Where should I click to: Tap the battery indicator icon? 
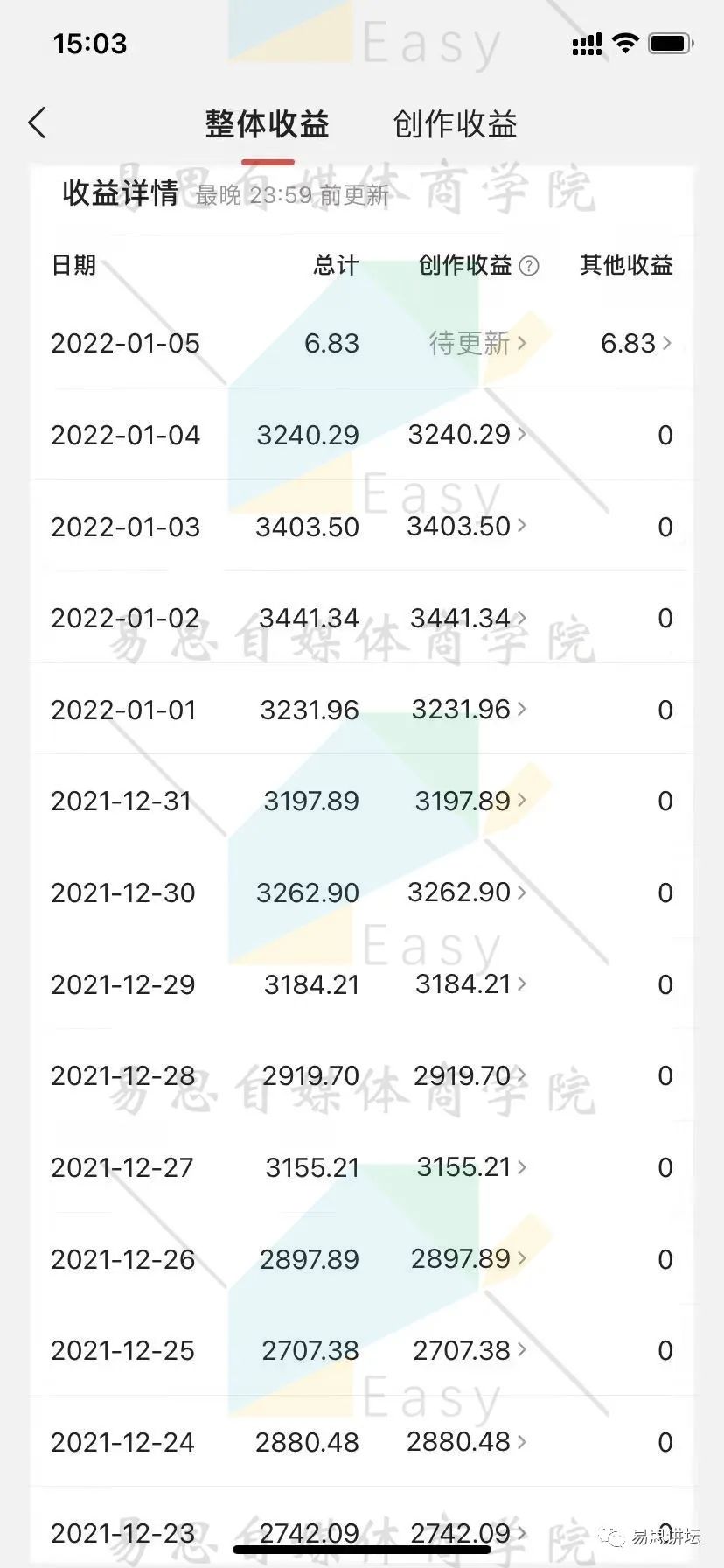[x=670, y=42]
